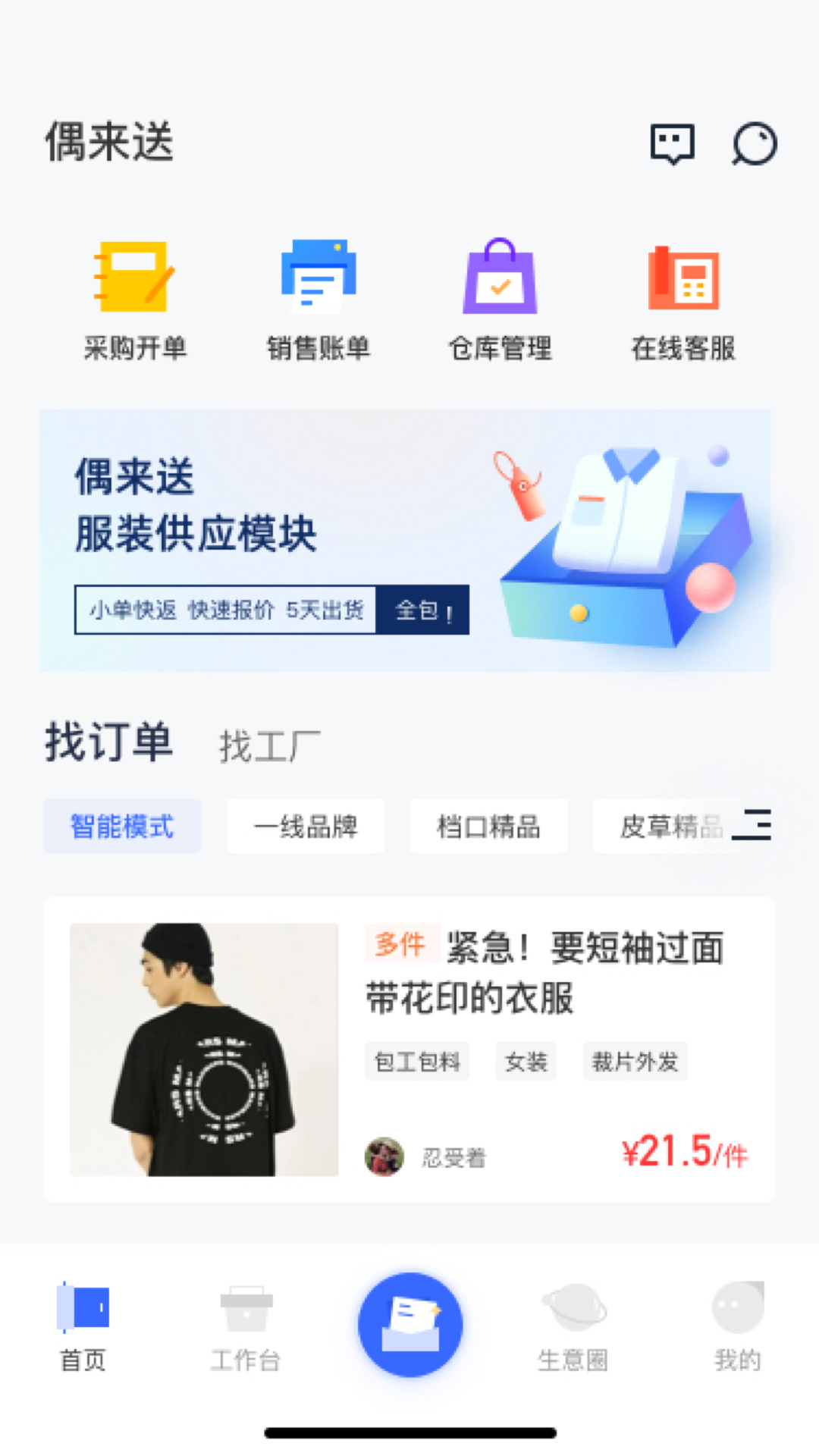Toggle the 档口精品 filter chip
The width and height of the screenshot is (819, 1456).
coord(489,826)
